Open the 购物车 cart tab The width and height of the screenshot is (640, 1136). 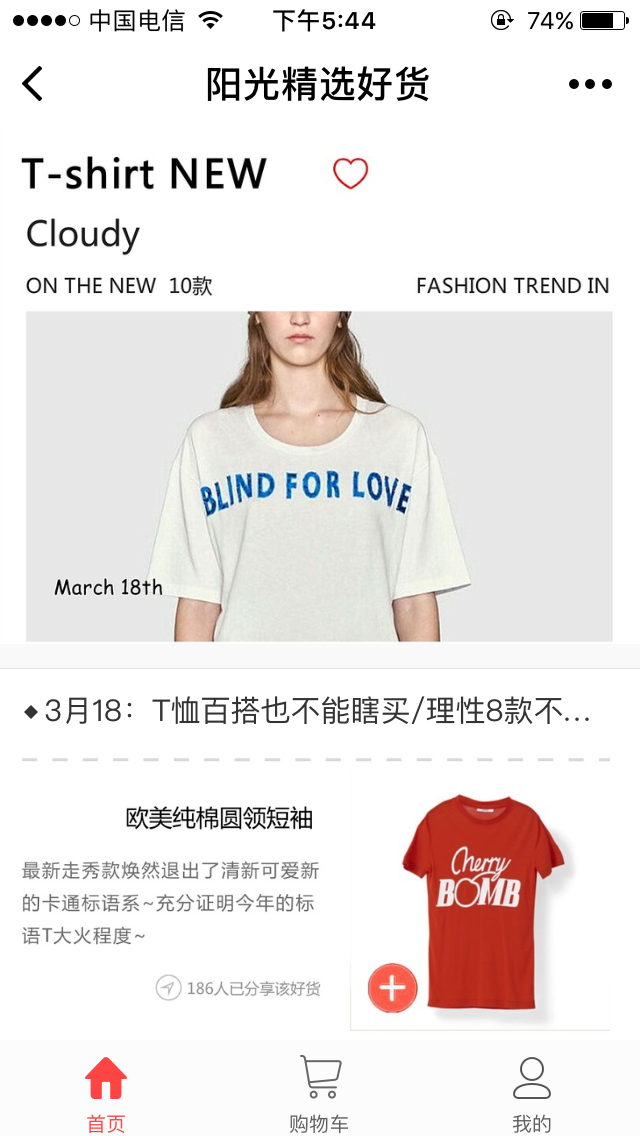click(x=319, y=1093)
